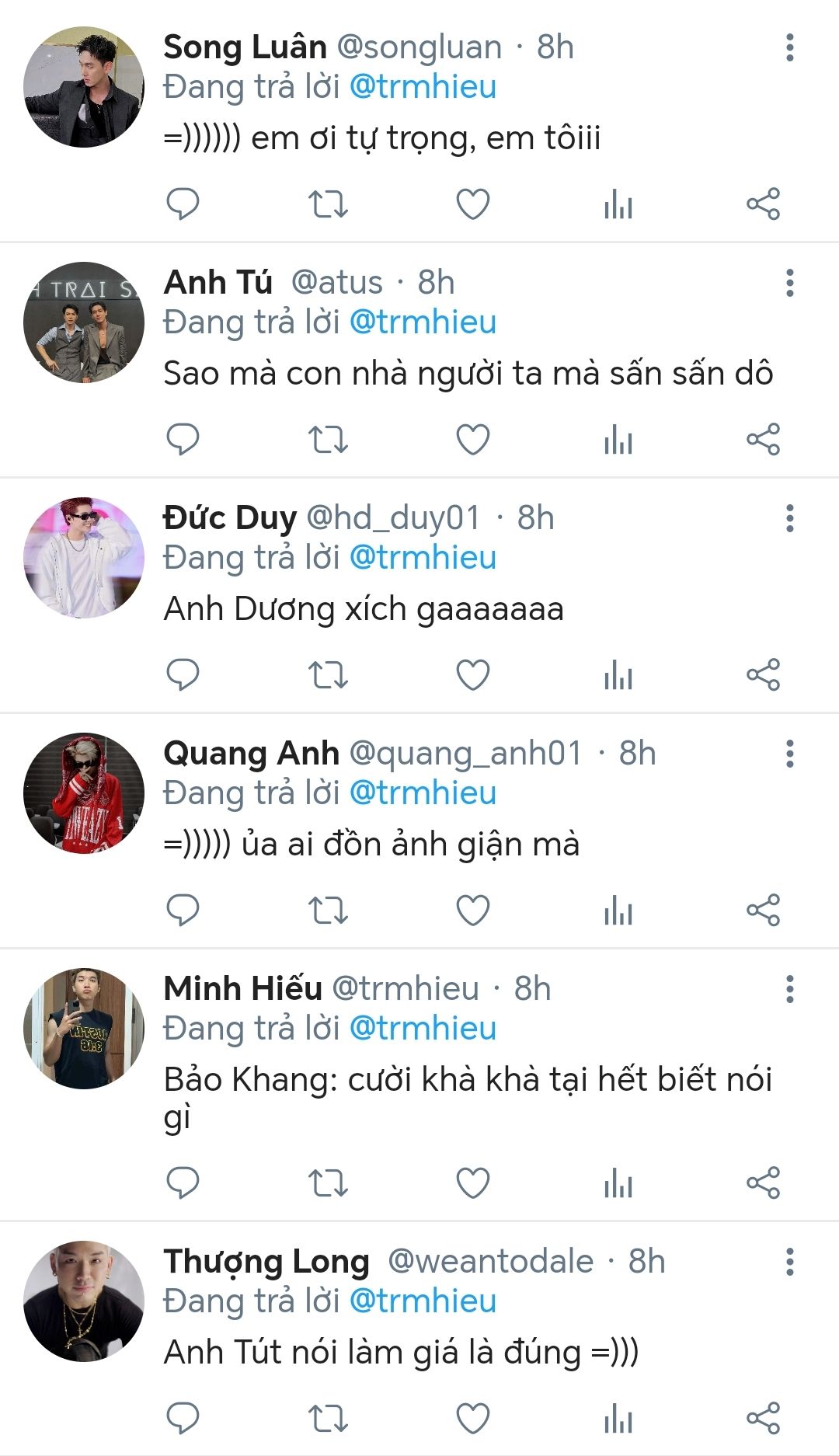Reply to Quang Anh's tweet
The height and width of the screenshot is (1456, 839).
(x=183, y=911)
